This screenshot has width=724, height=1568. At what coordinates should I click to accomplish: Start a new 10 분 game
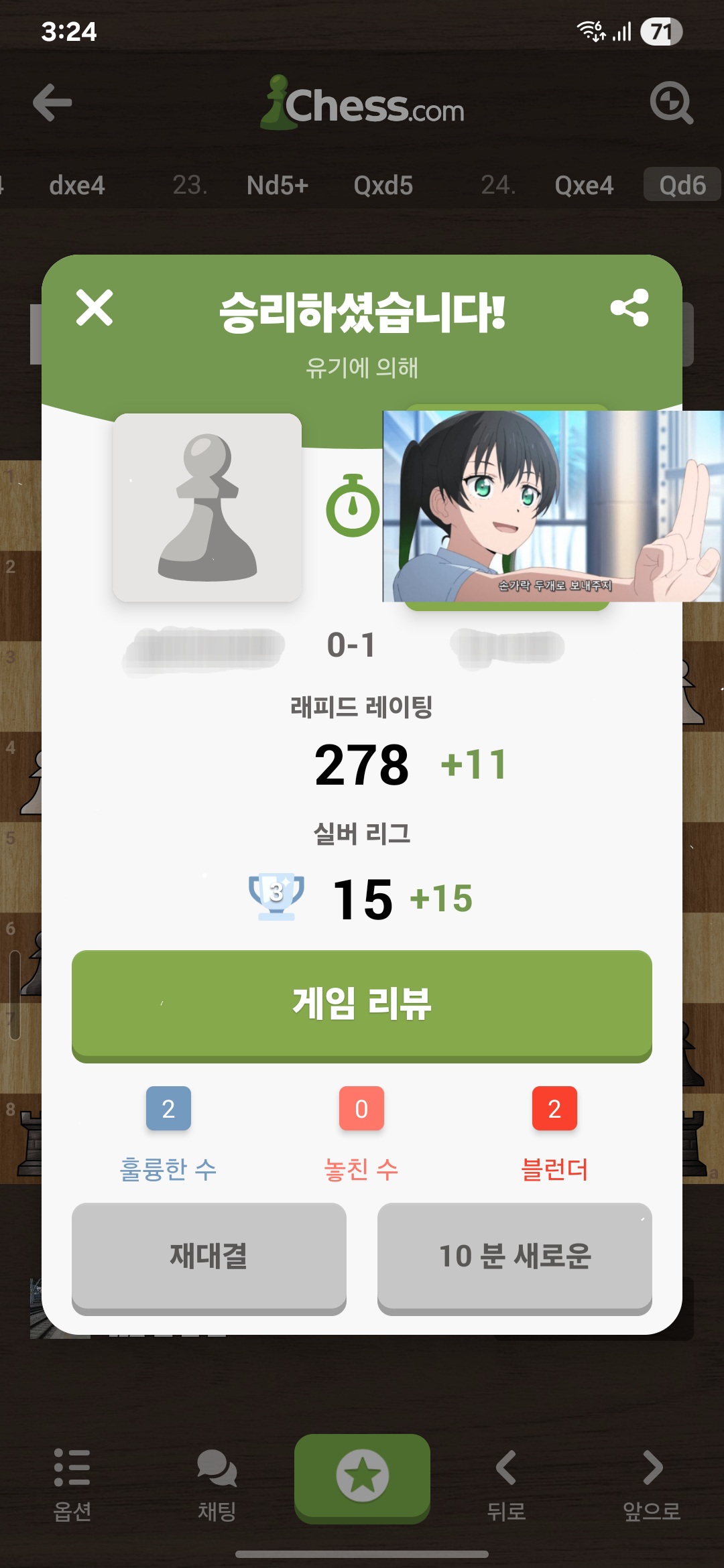tap(515, 1258)
